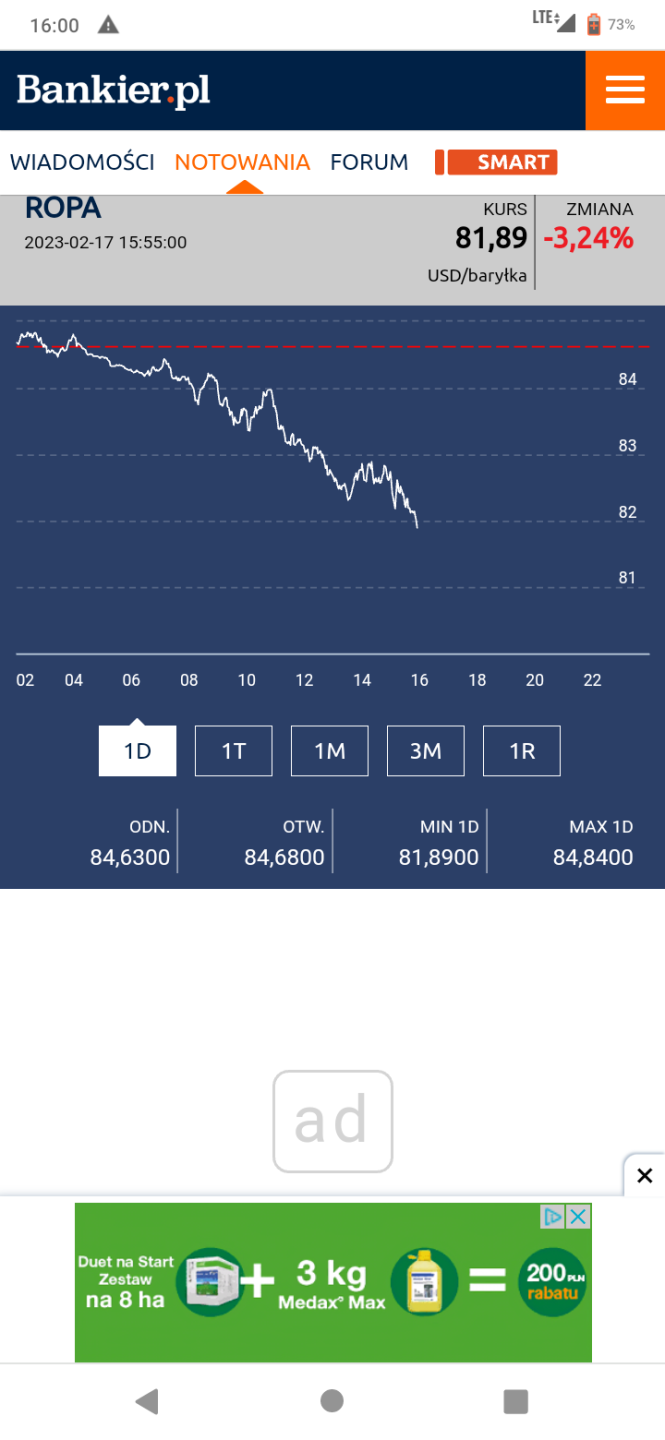Viewport: 665px width, 1440px height.
Task: Show the 1T chart range
Action: pos(233,751)
